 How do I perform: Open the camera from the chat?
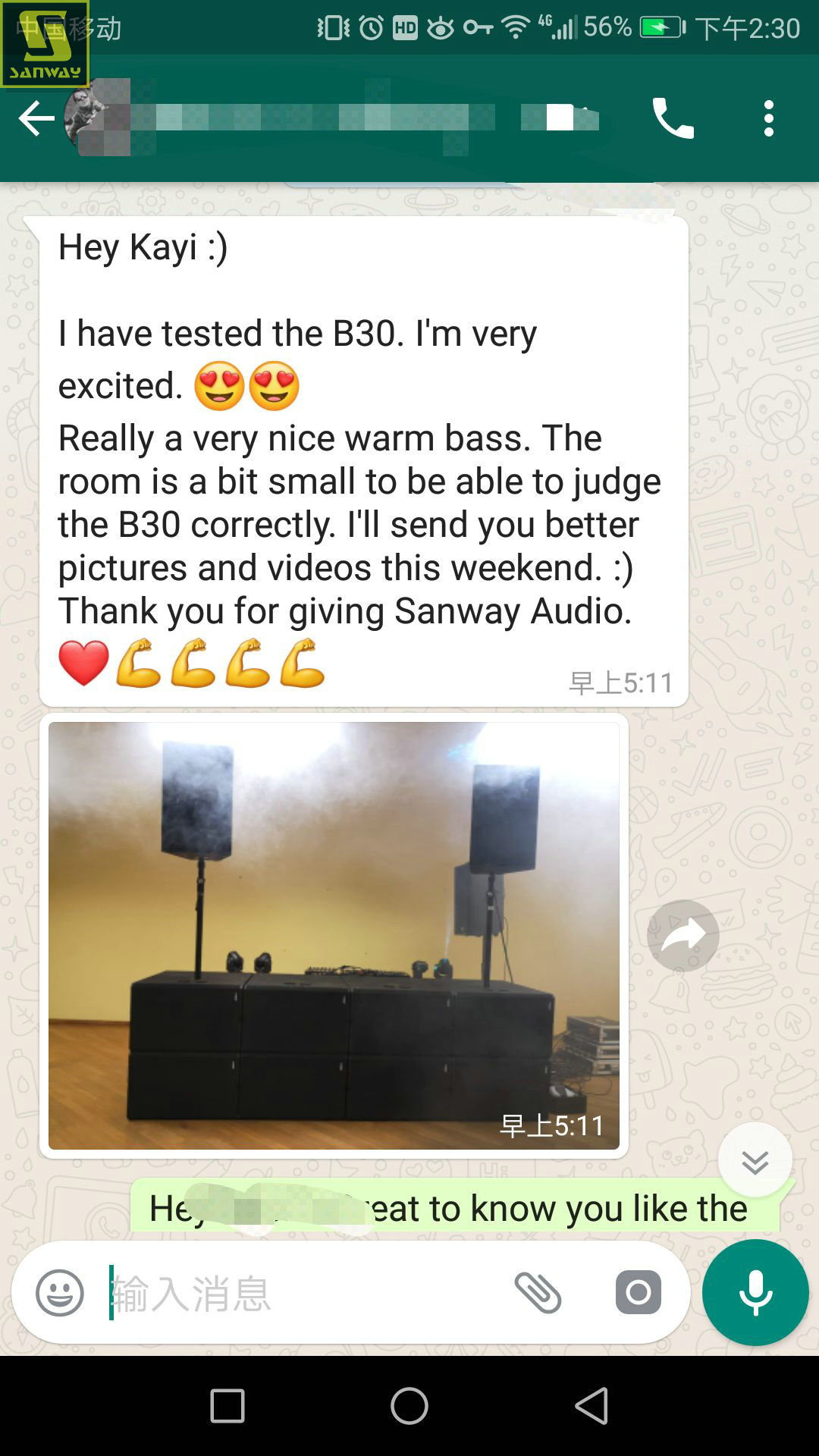(x=638, y=1292)
